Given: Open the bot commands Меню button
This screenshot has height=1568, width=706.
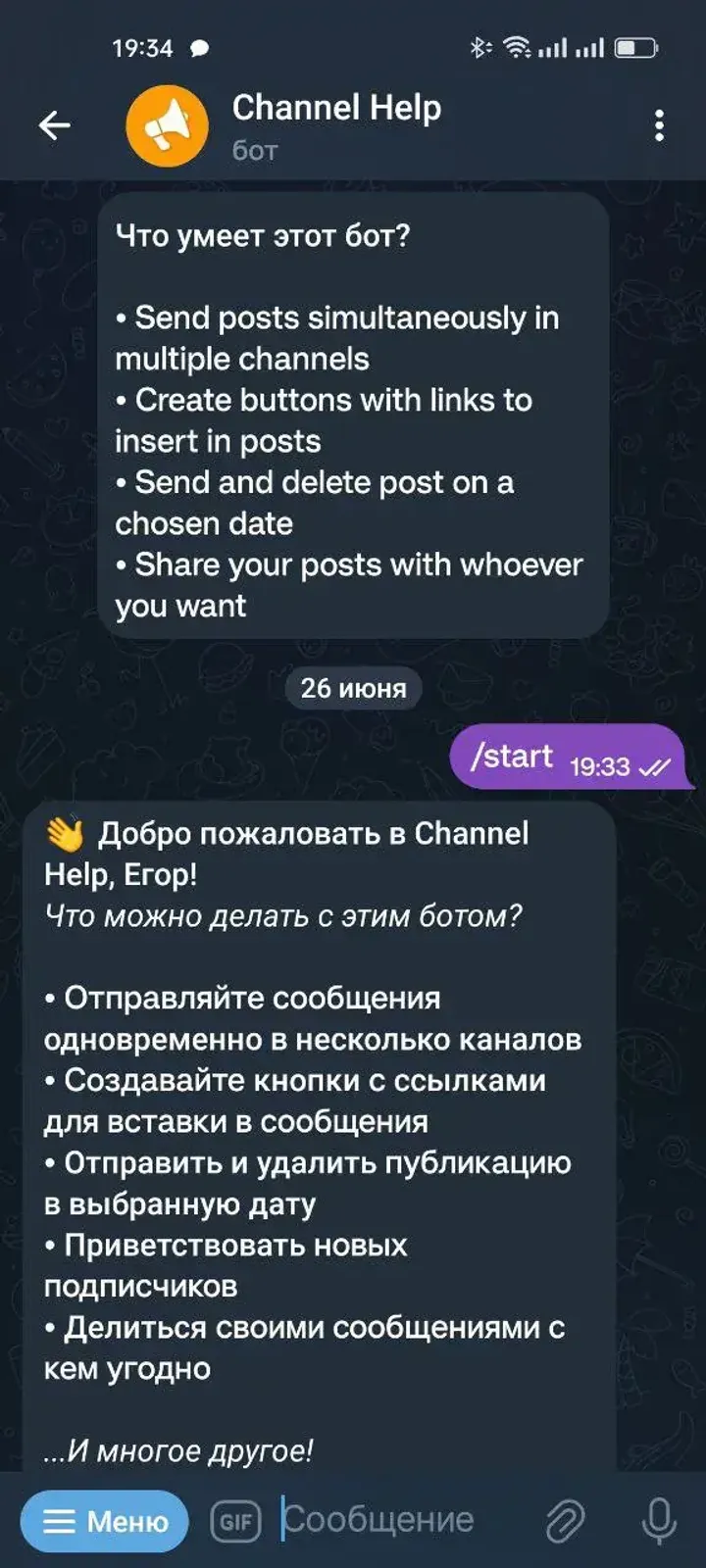Looking at the screenshot, I should point(105,1521).
